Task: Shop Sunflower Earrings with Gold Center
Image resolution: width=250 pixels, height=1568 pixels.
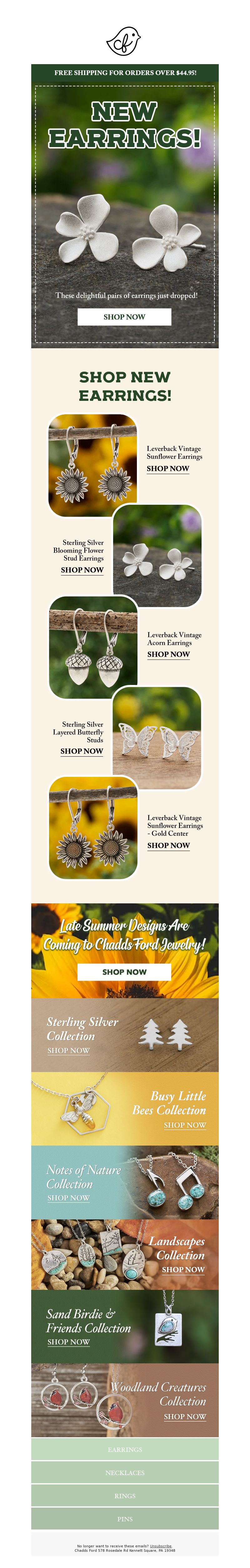Action: 168,845
